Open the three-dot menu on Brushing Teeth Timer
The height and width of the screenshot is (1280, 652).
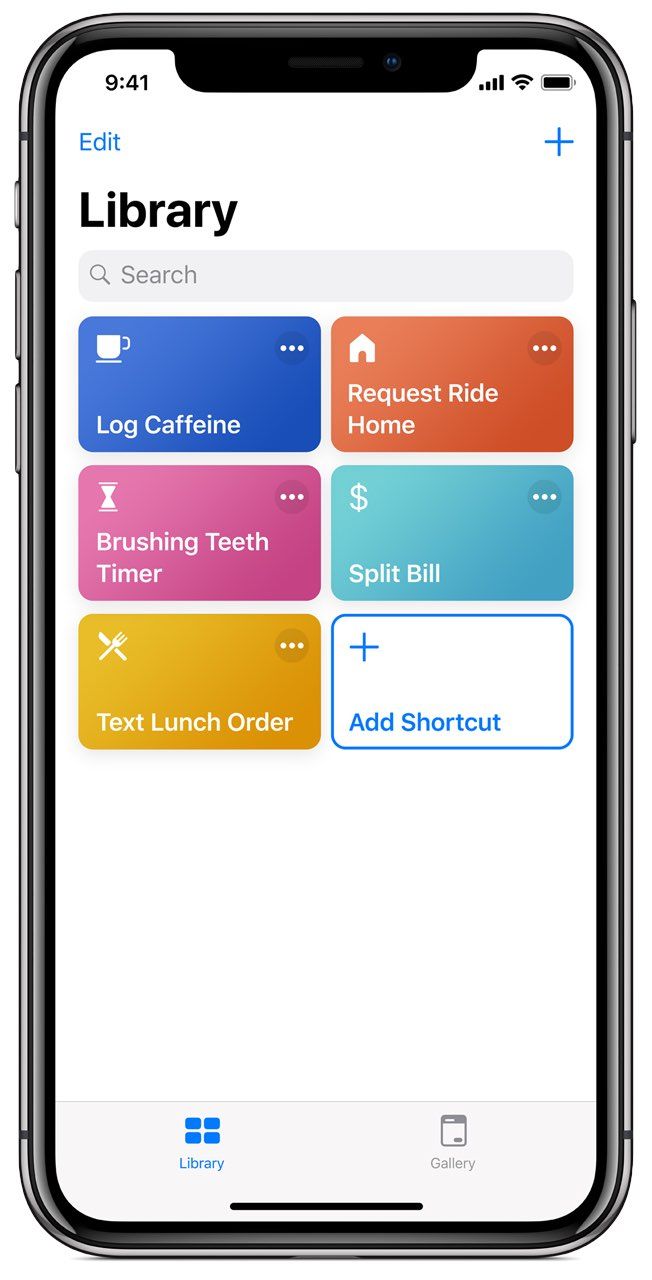tap(292, 497)
